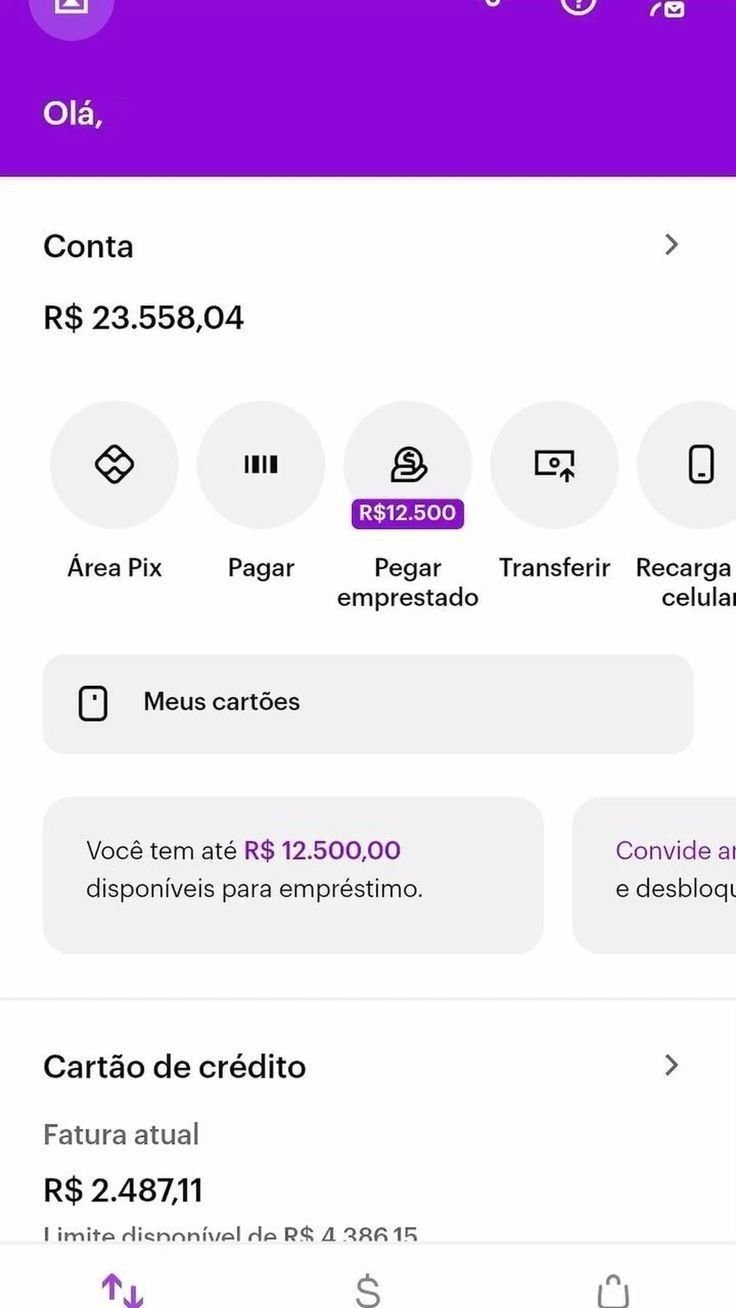Switch to the shopping bag tab
This screenshot has width=736, height=1308.
coord(612,1290)
